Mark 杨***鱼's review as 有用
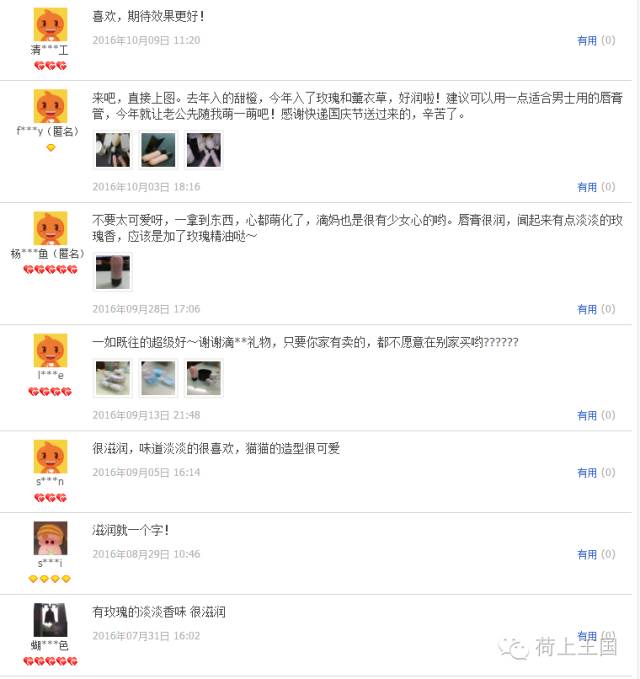This screenshot has height=679, width=640. point(587,309)
